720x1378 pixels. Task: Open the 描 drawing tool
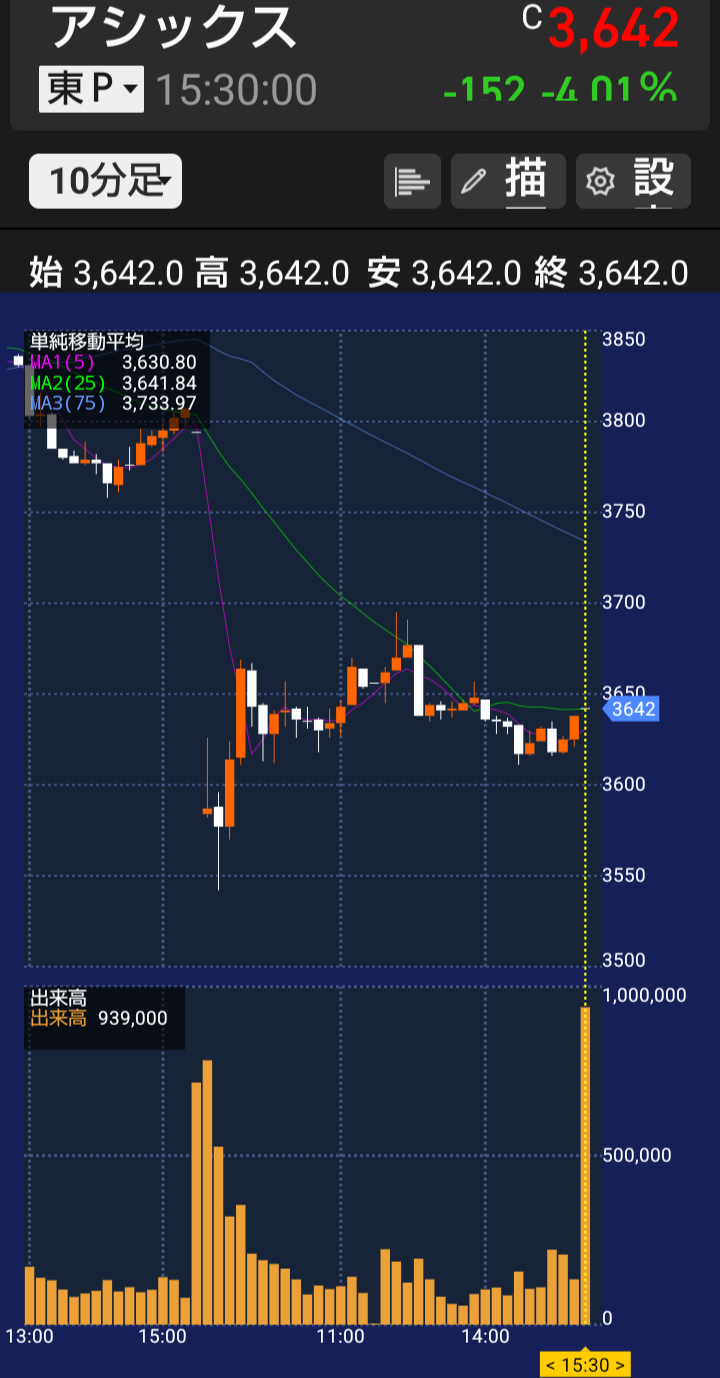pos(508,182)
